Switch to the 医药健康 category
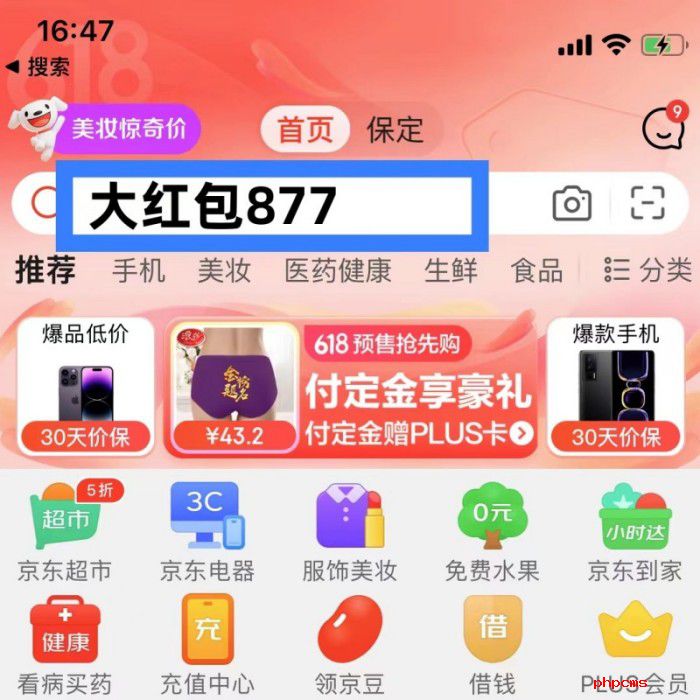 tap(337, 270)
